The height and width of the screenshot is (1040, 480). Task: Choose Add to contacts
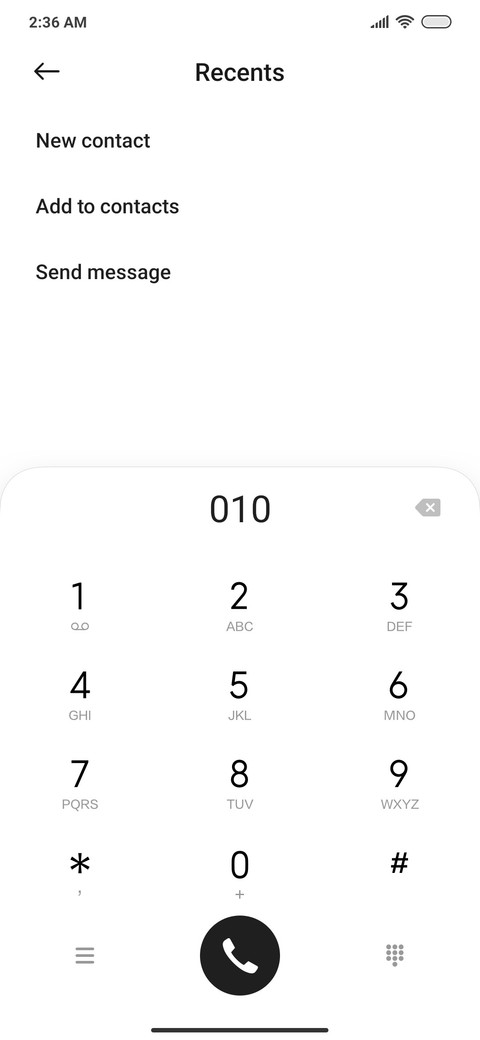click(x=107, y=206)
